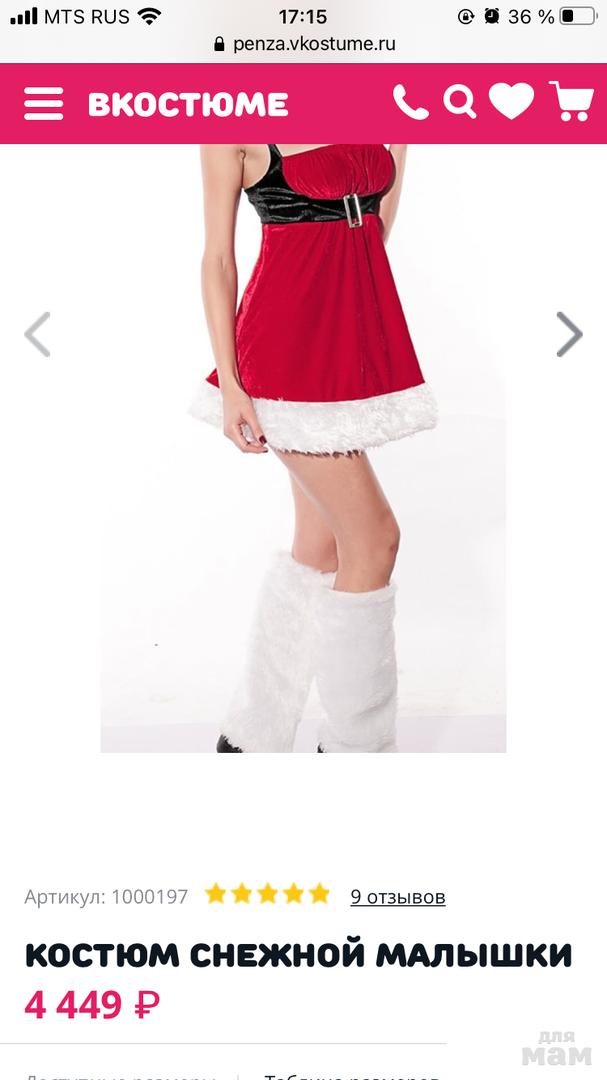607x1080 pixels.
Task: Show the previous product photo
Action: point(37,334)
